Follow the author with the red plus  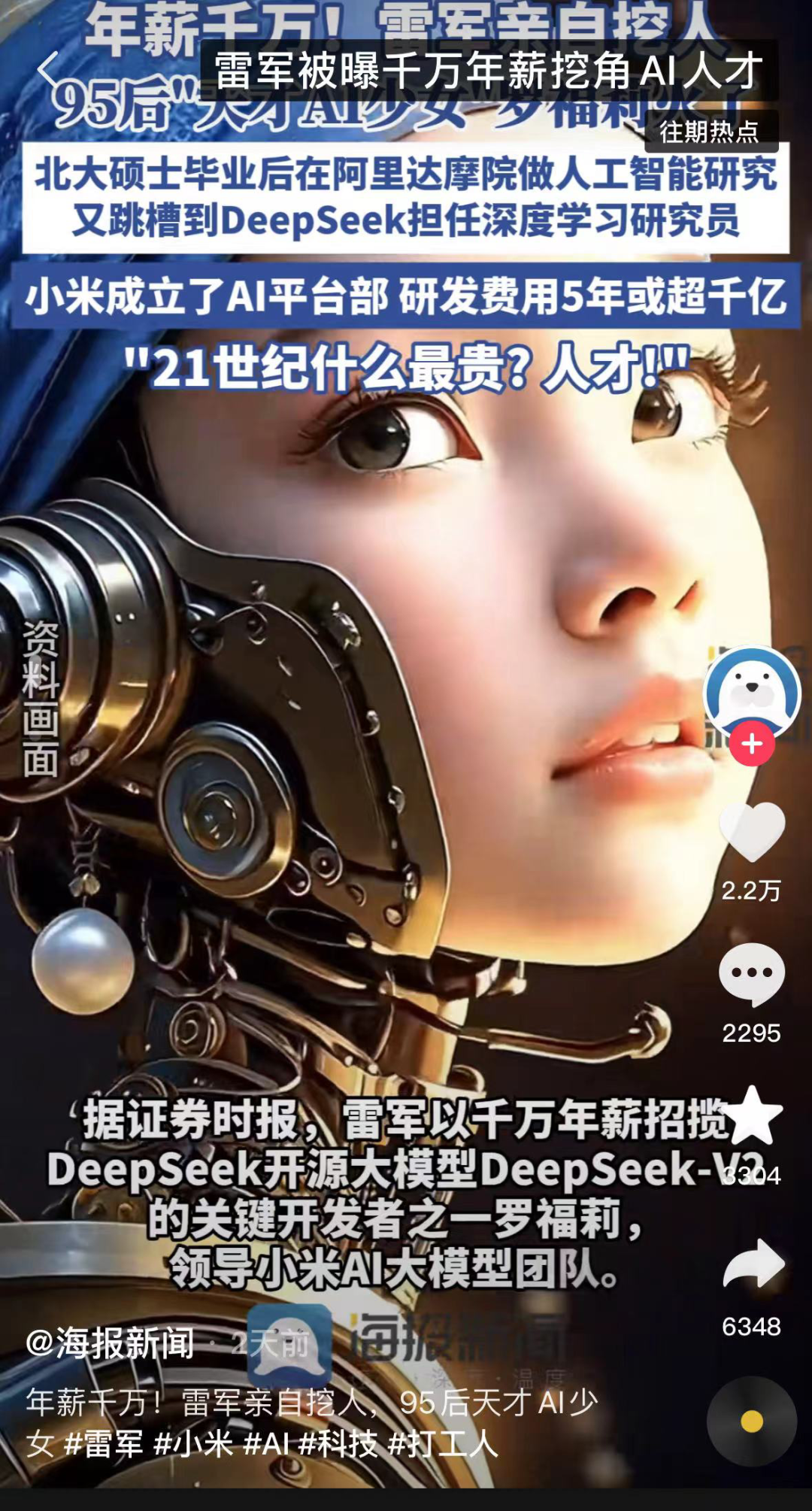pos(752,744)
